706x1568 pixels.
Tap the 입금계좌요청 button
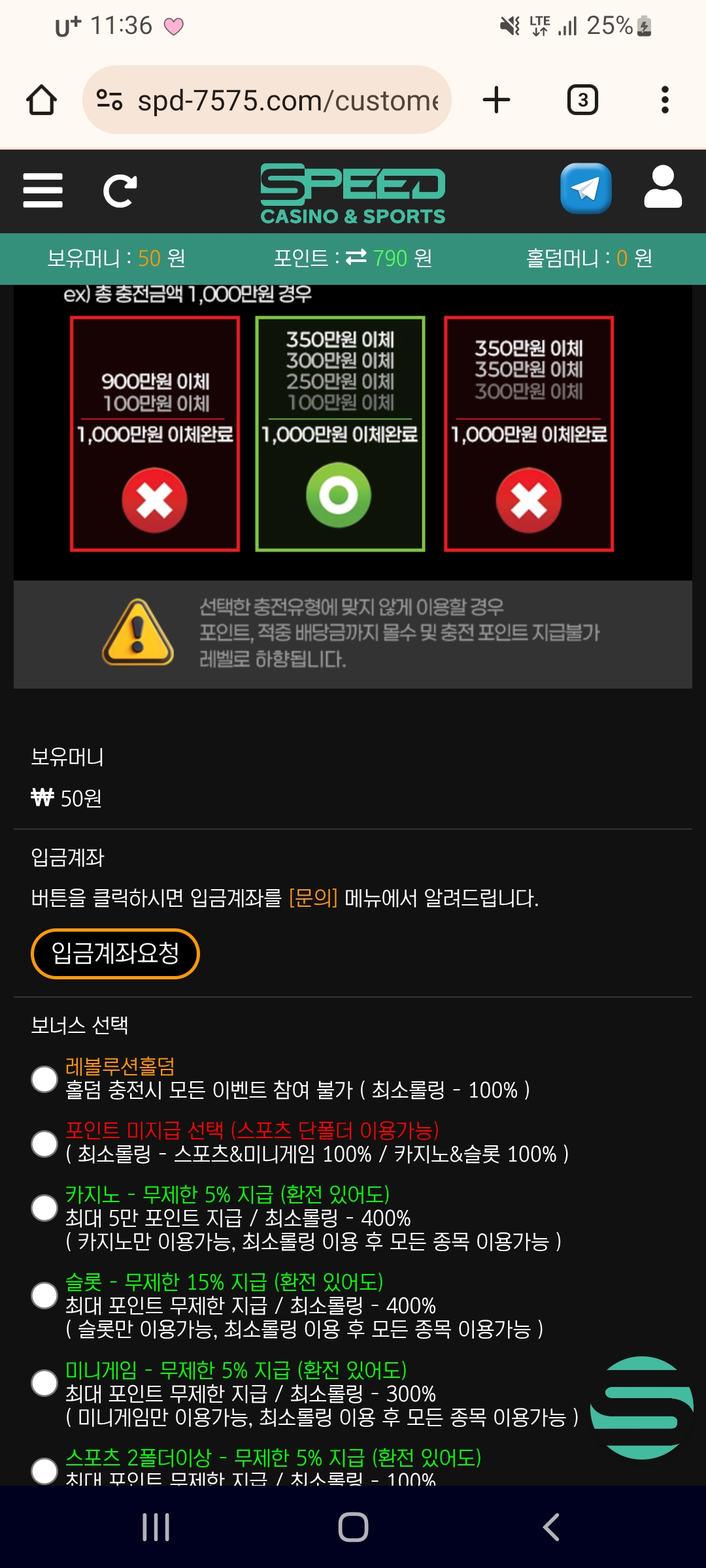coord(115,953)
